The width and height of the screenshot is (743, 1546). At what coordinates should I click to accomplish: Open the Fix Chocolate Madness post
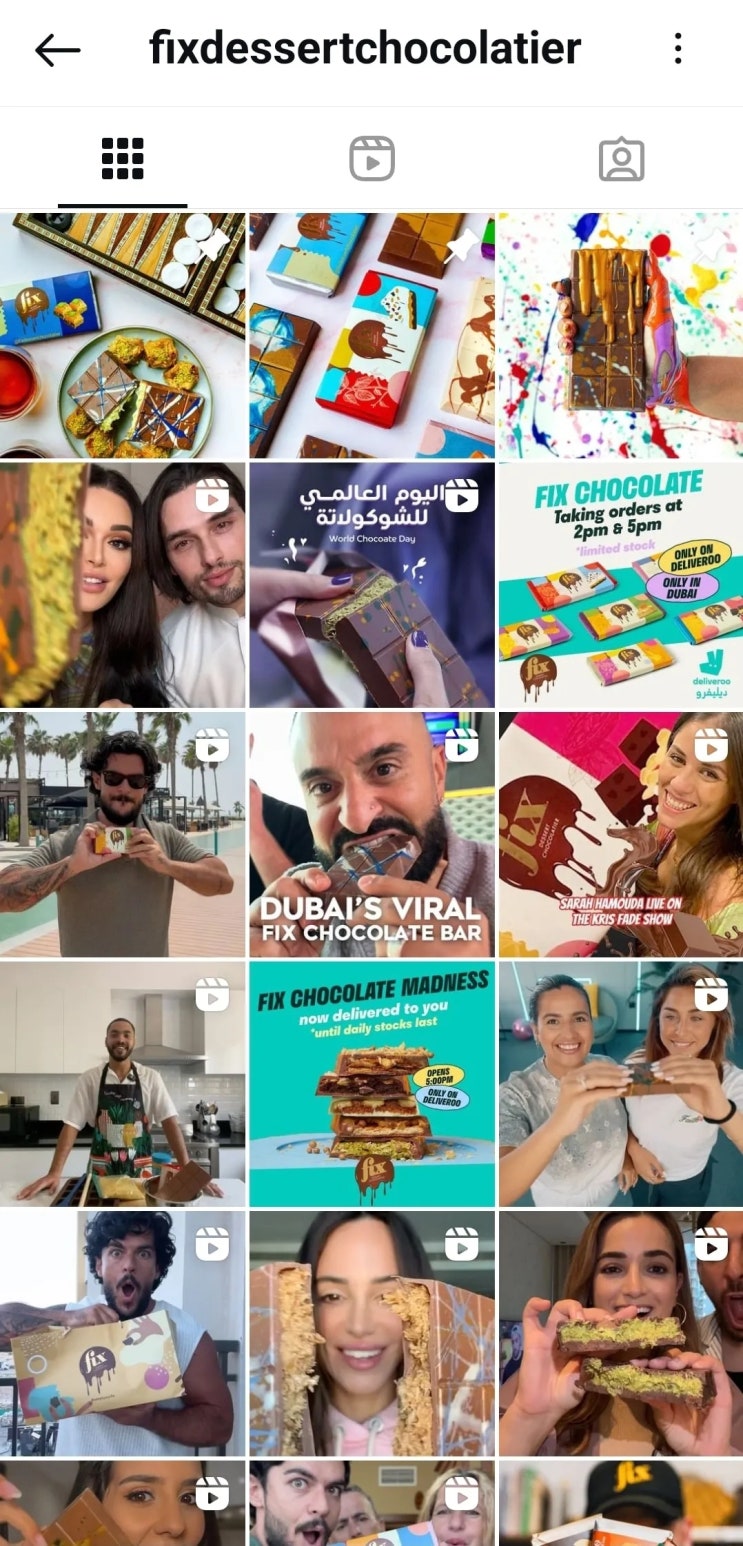(x=372, y=1084)
